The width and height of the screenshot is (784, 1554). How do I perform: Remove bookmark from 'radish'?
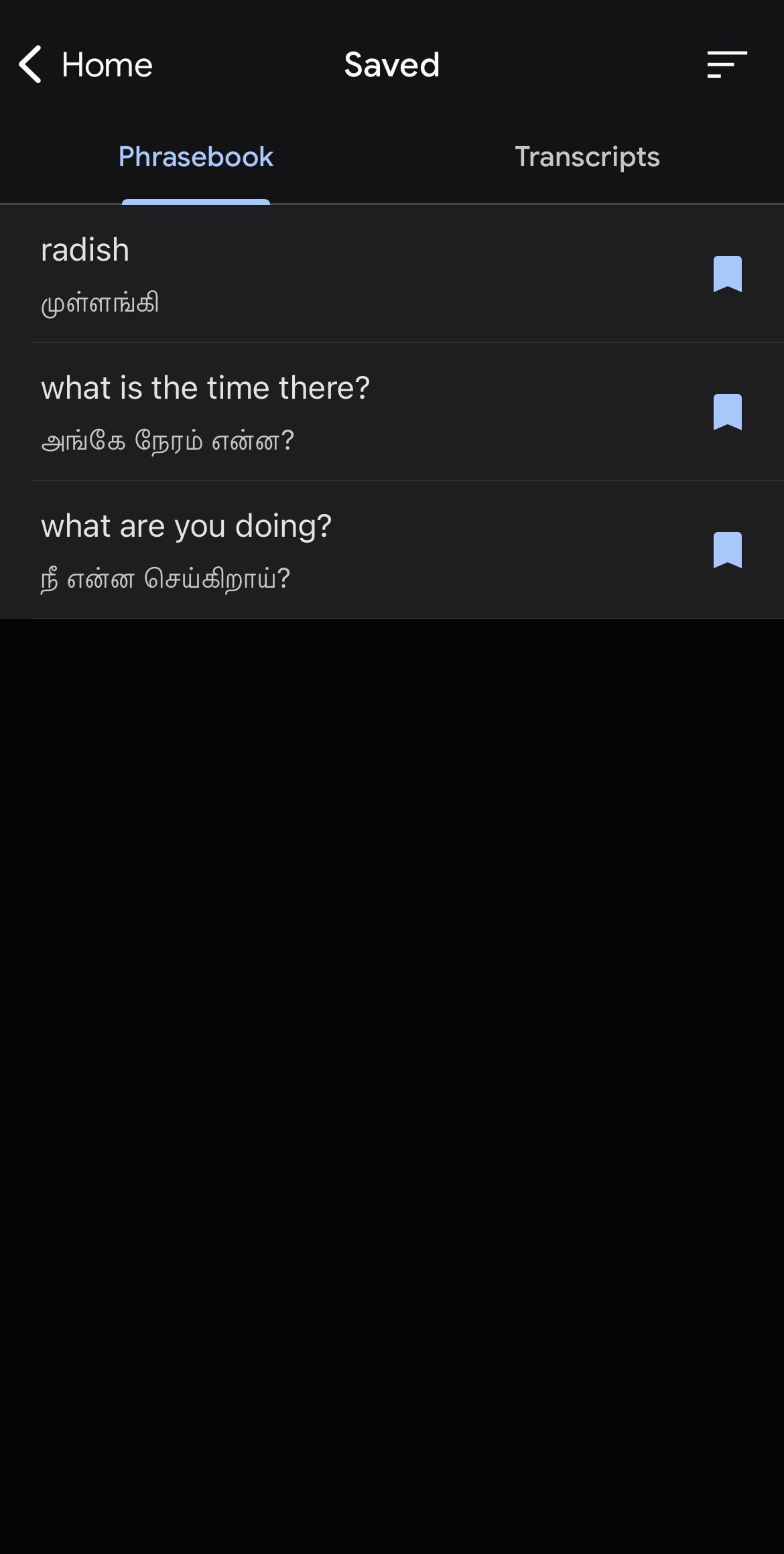click(727, 274)
